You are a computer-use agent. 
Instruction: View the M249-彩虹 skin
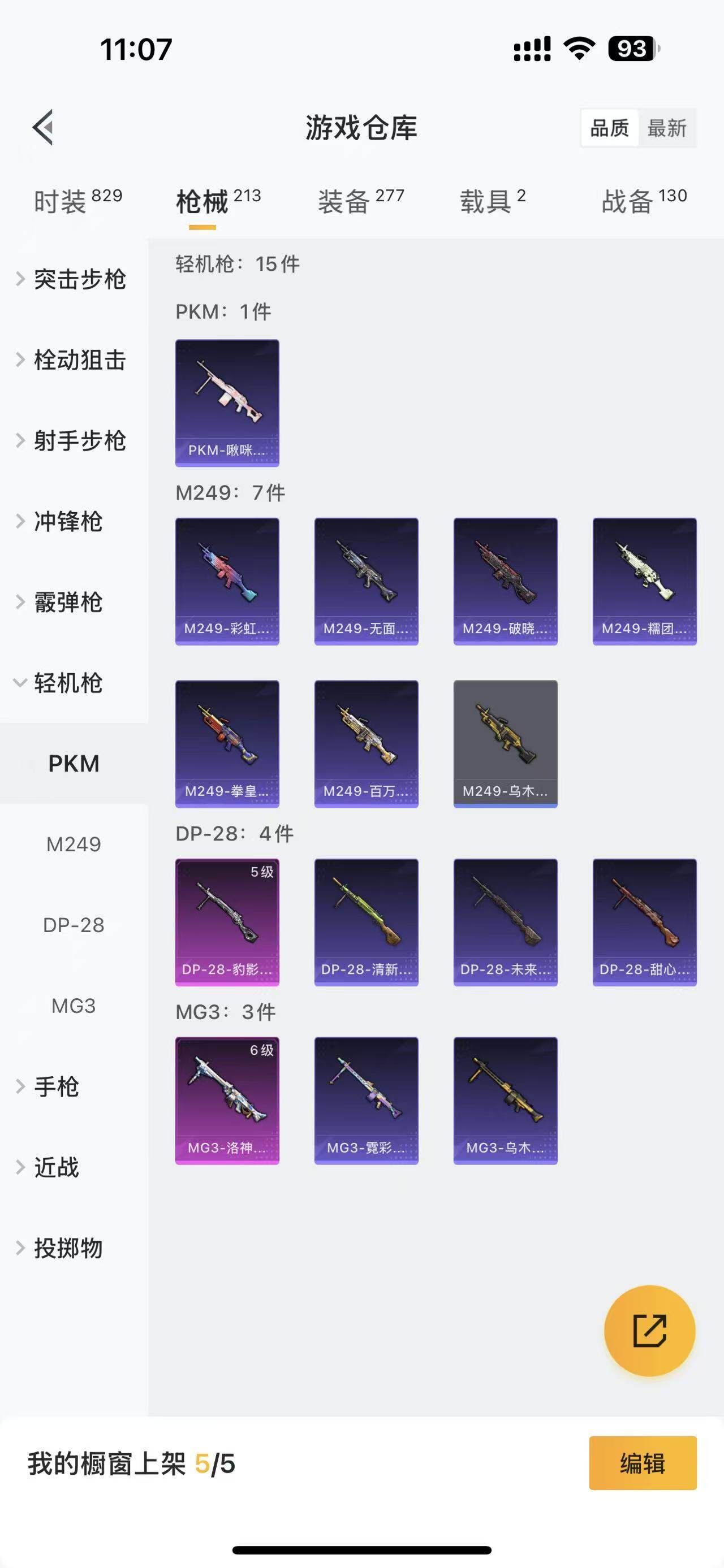(227, 581)
